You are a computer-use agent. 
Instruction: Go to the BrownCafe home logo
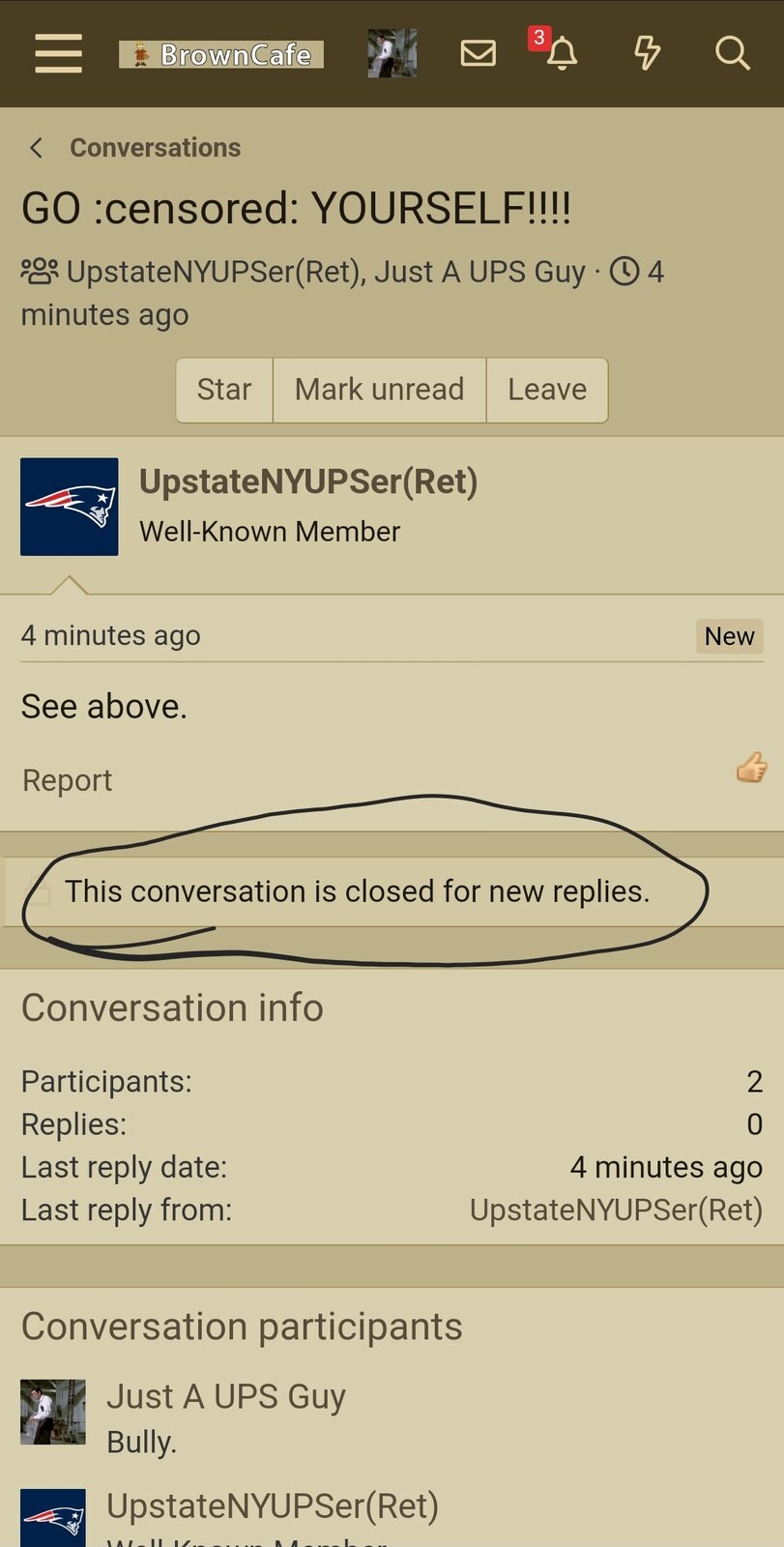[221, 54]
